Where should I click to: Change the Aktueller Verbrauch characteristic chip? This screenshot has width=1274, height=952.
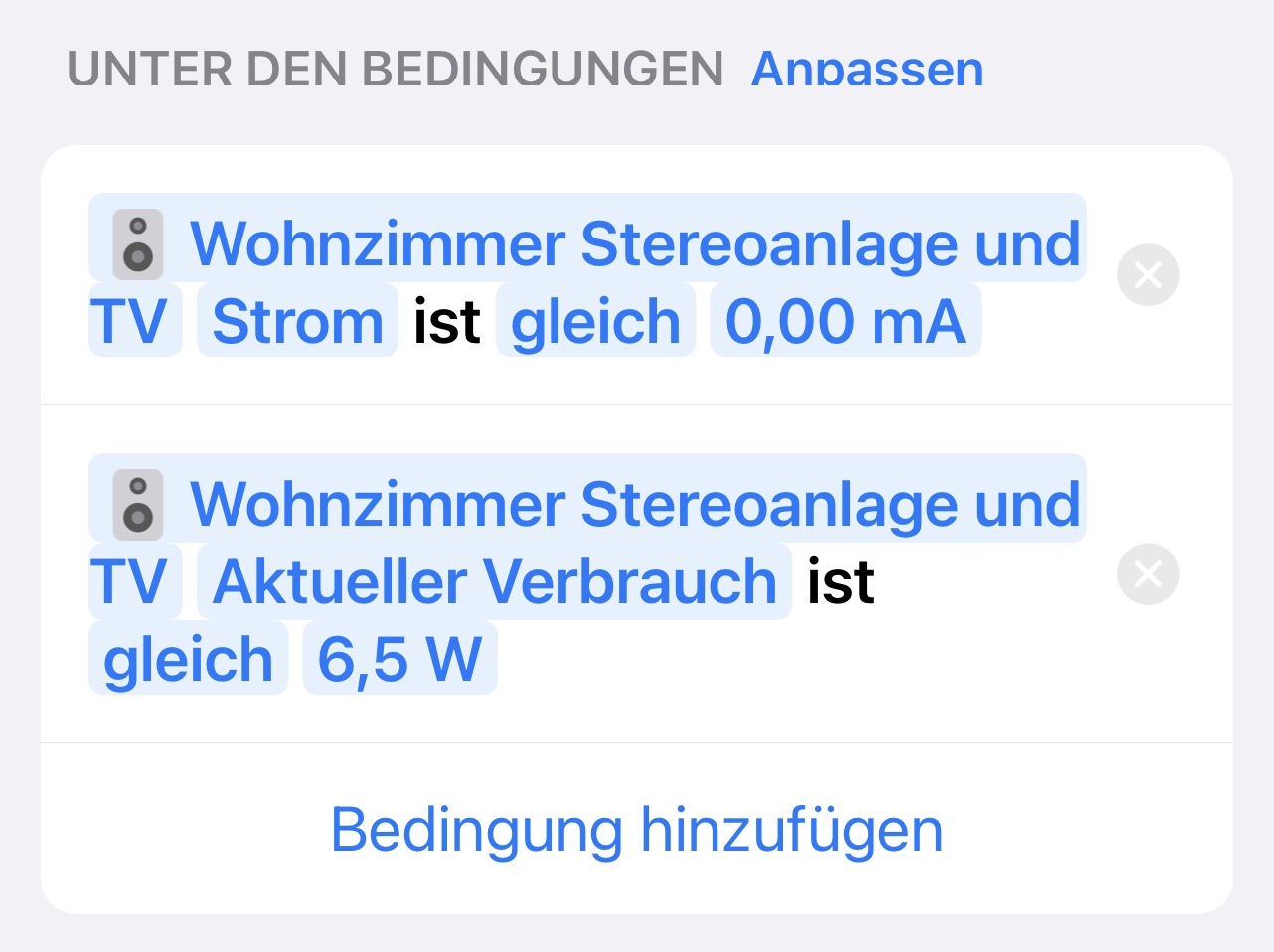494,581
